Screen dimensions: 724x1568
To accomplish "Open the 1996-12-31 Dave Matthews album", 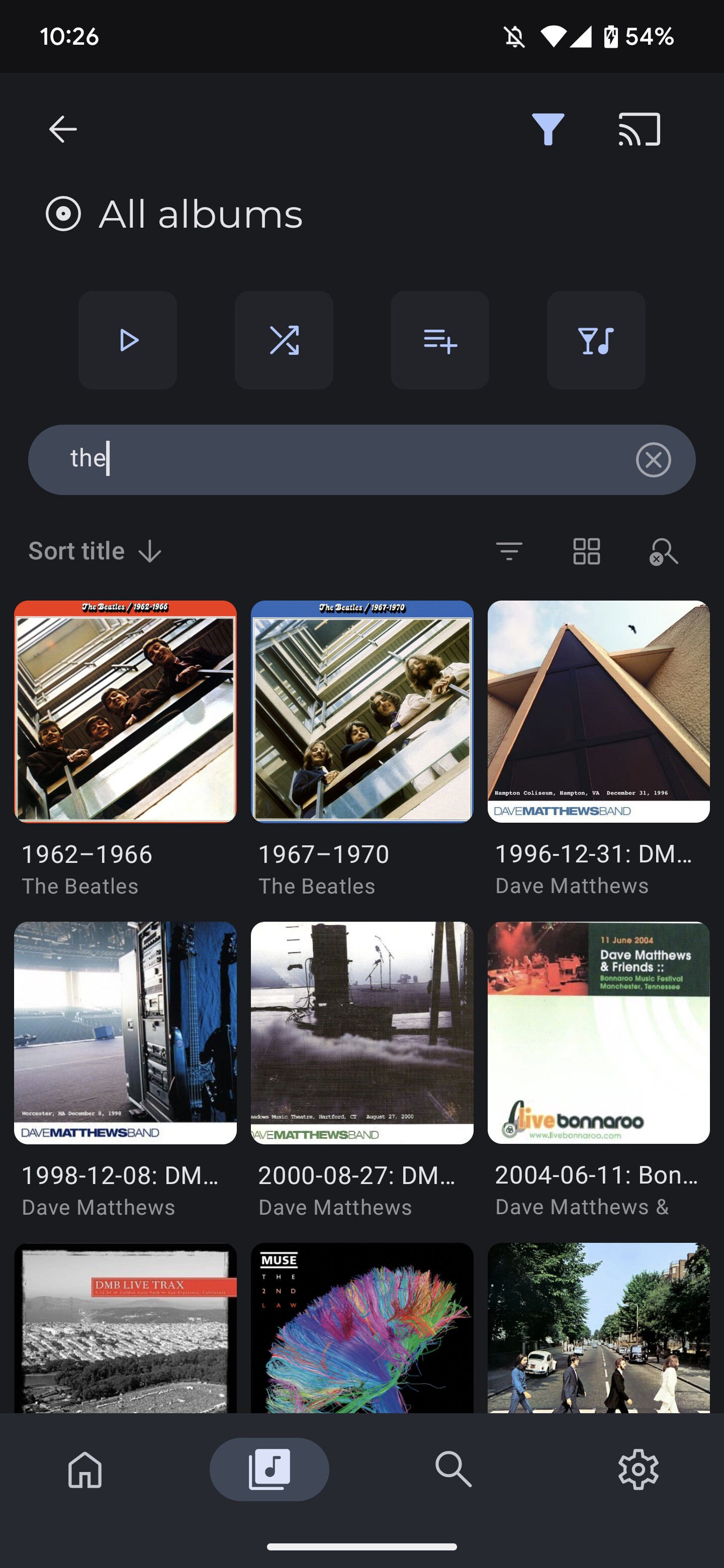I will point(599,712).
